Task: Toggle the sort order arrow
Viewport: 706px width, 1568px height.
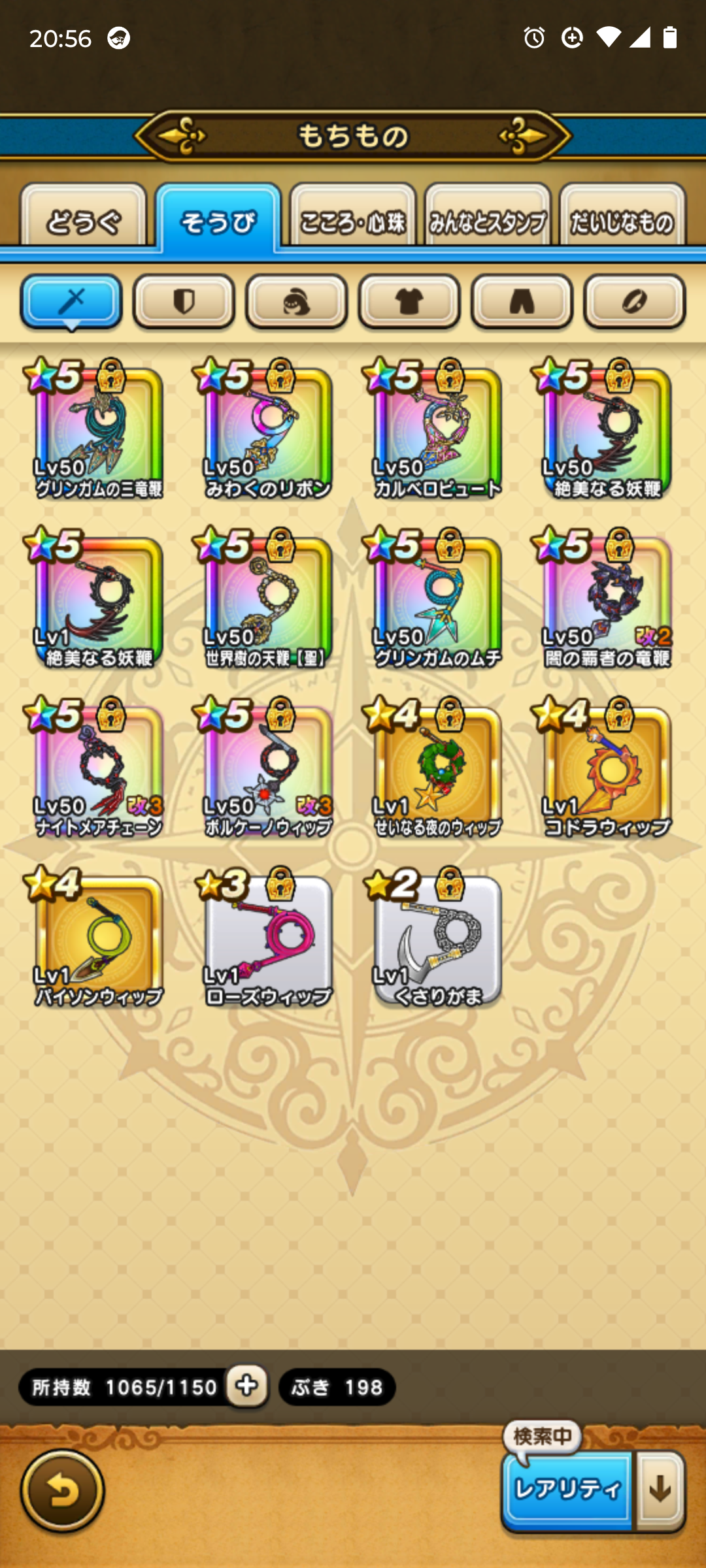Action: pos(660,1490)
